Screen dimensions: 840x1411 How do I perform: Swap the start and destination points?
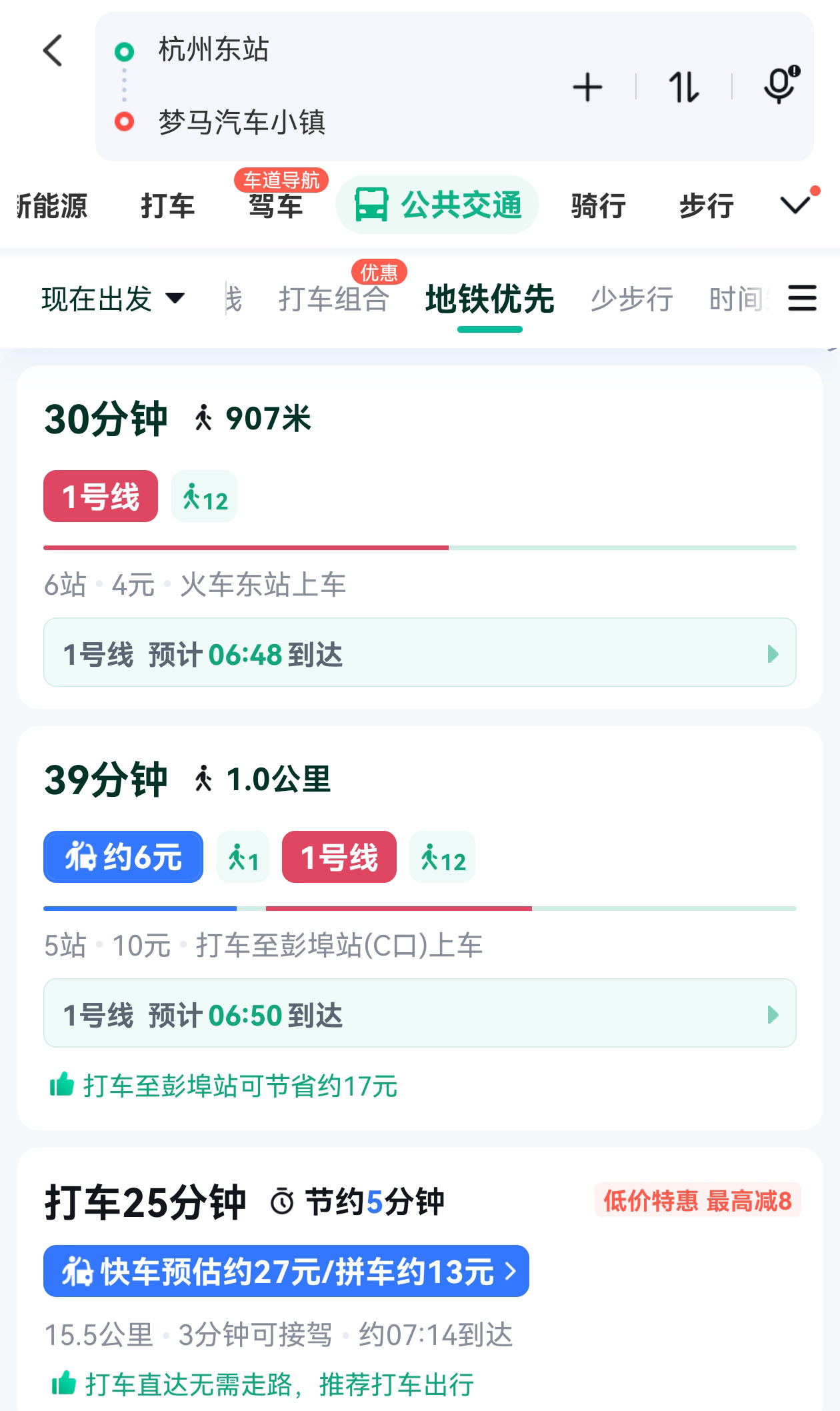click(683, 87)
